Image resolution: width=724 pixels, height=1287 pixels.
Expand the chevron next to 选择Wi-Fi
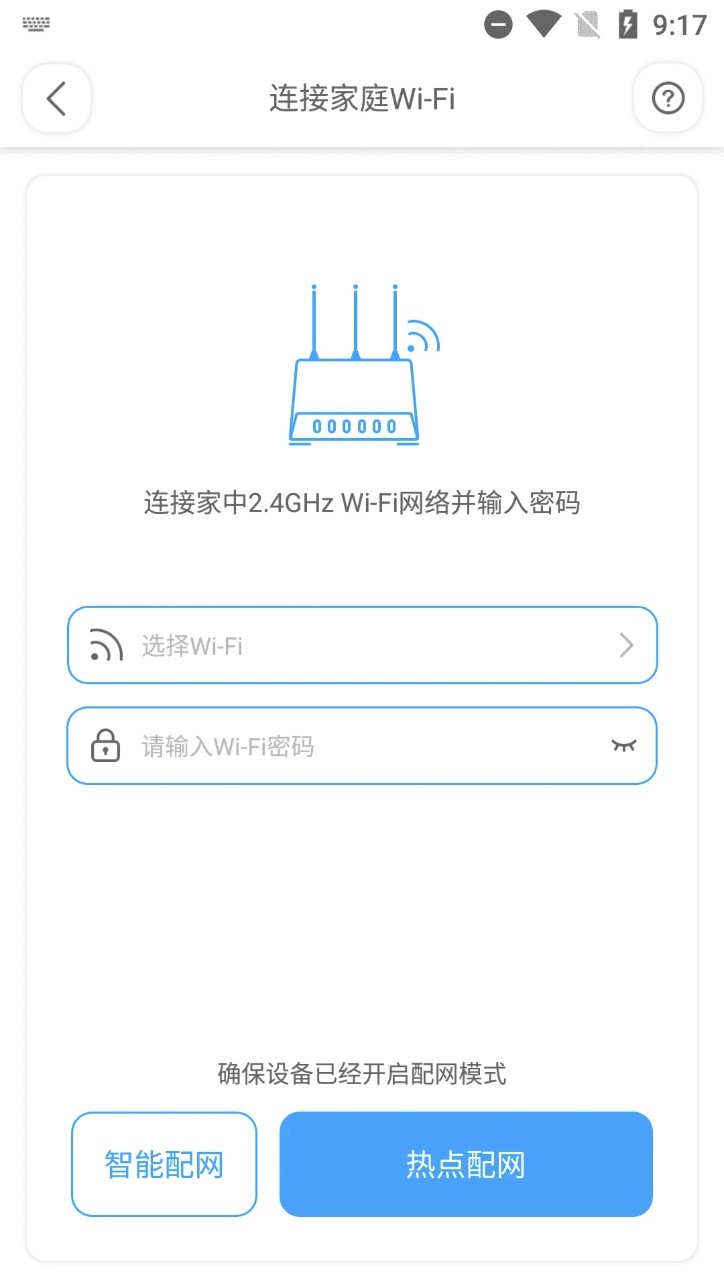[627, 645]
